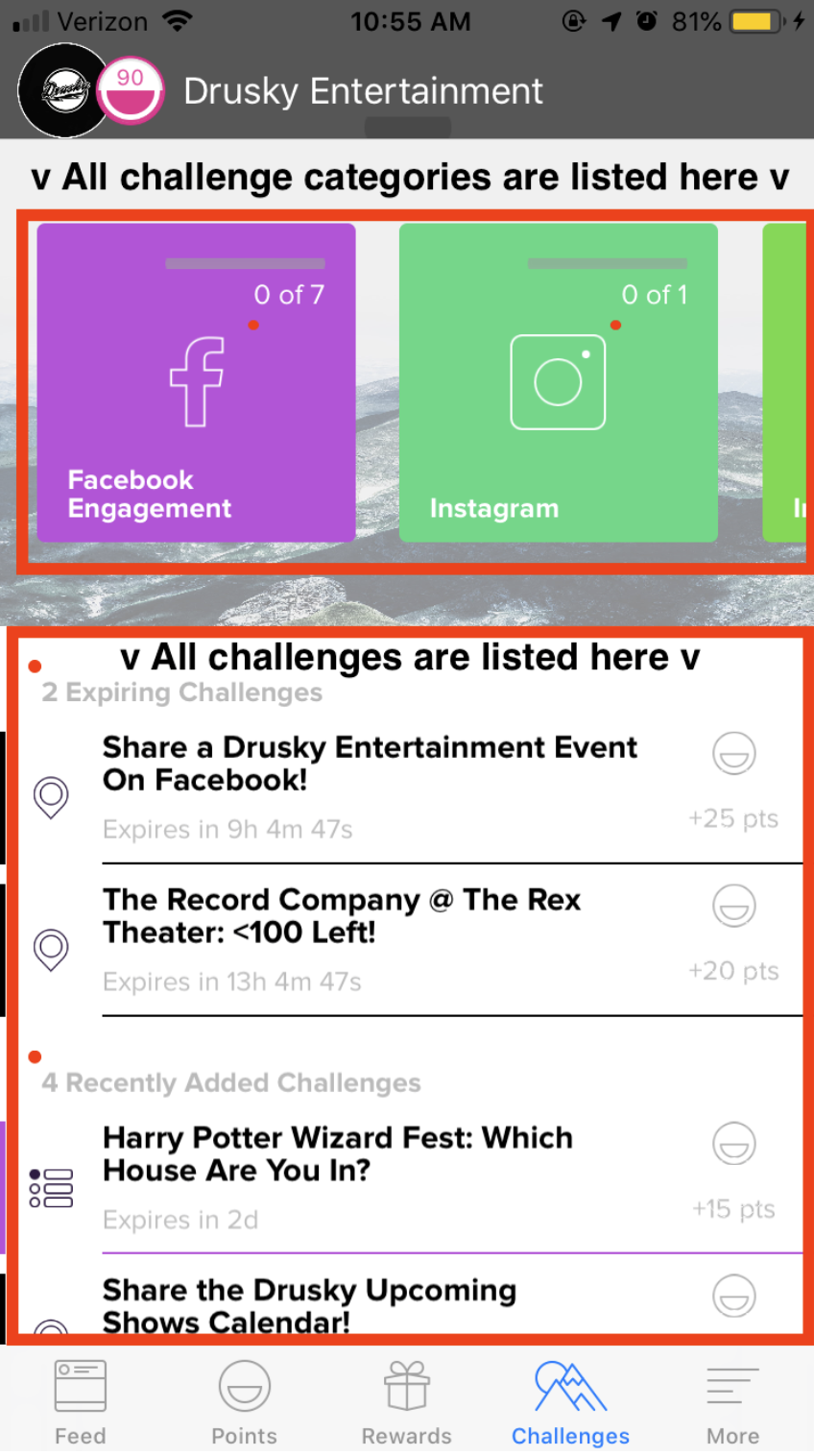Image resolution: width=814 pixels, height=1456 pixels.
Task: Open the Facebook Engagement category card
Action: pos(196,383)
